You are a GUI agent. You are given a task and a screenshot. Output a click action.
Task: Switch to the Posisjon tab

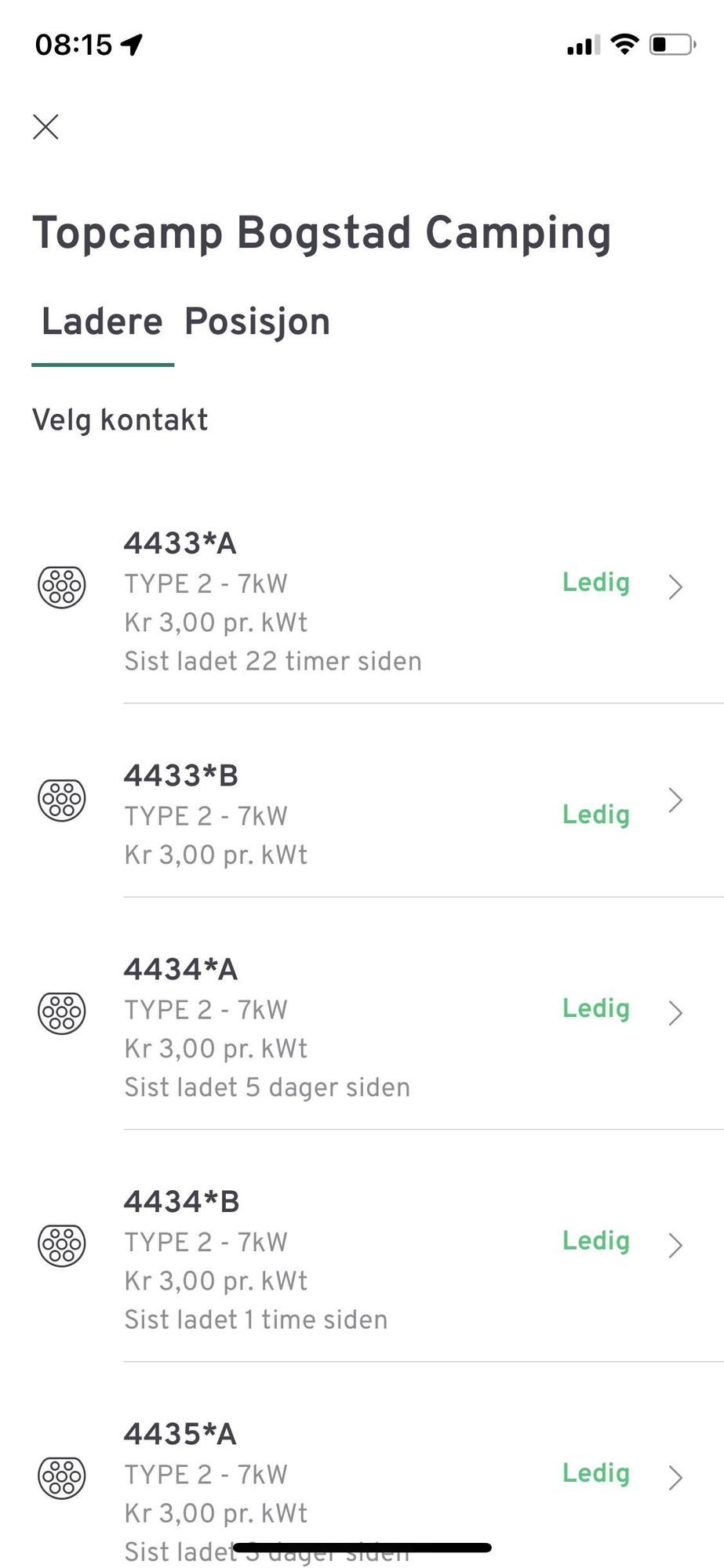(257, 321)
